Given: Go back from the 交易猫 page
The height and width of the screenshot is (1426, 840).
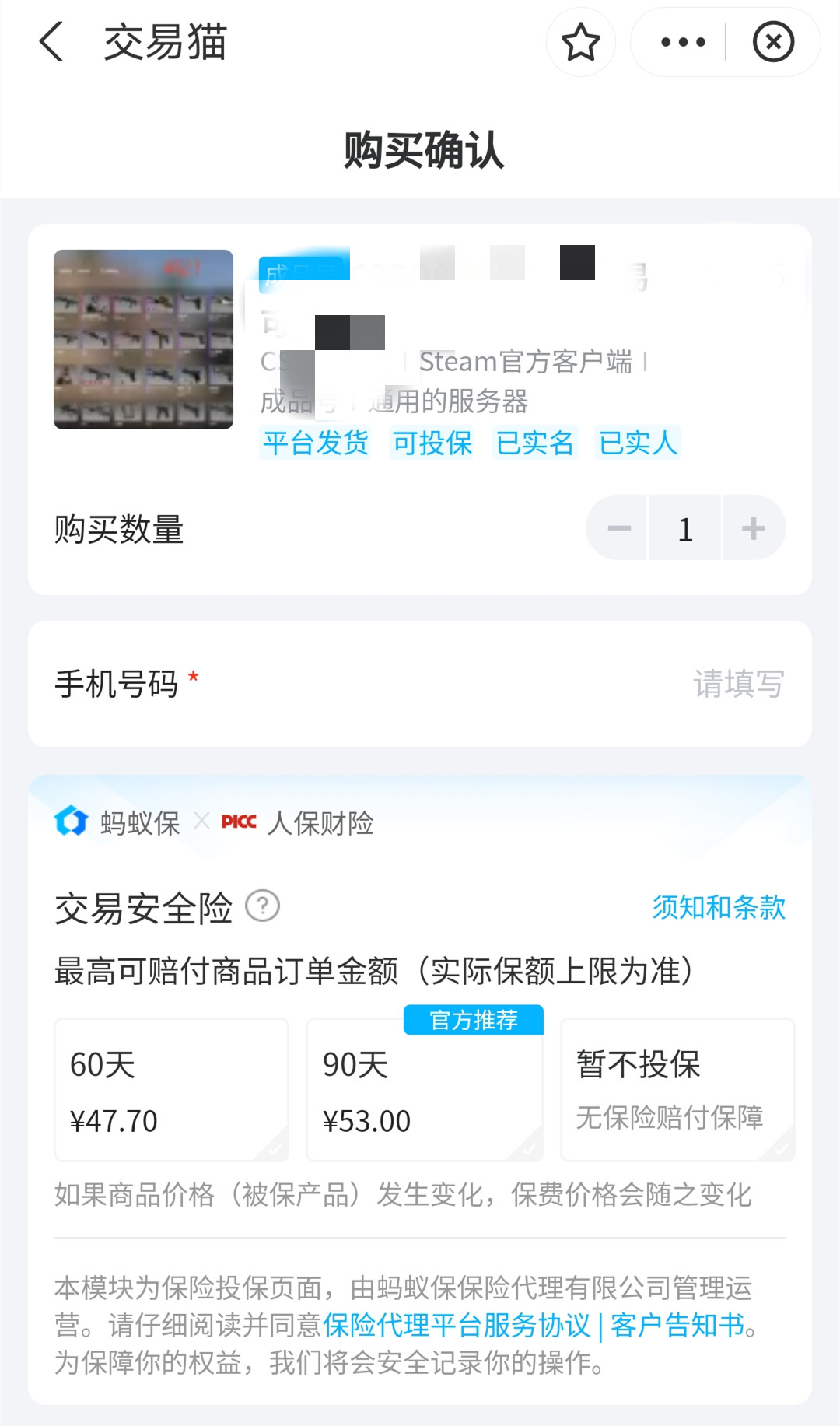Looking at the screenshot, I should pos(51,42).
